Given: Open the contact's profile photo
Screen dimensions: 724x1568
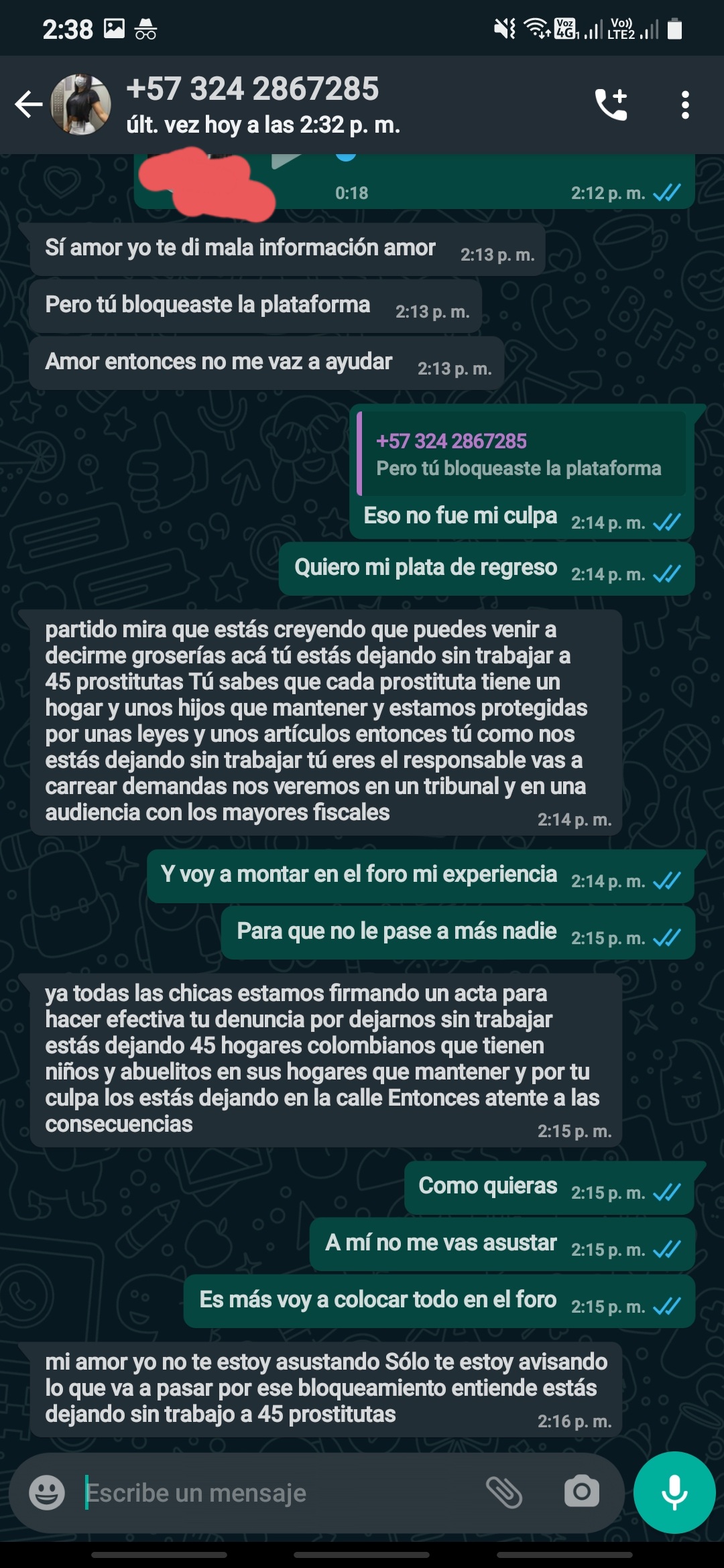Looking at the screenshot, I should [81, 105].
